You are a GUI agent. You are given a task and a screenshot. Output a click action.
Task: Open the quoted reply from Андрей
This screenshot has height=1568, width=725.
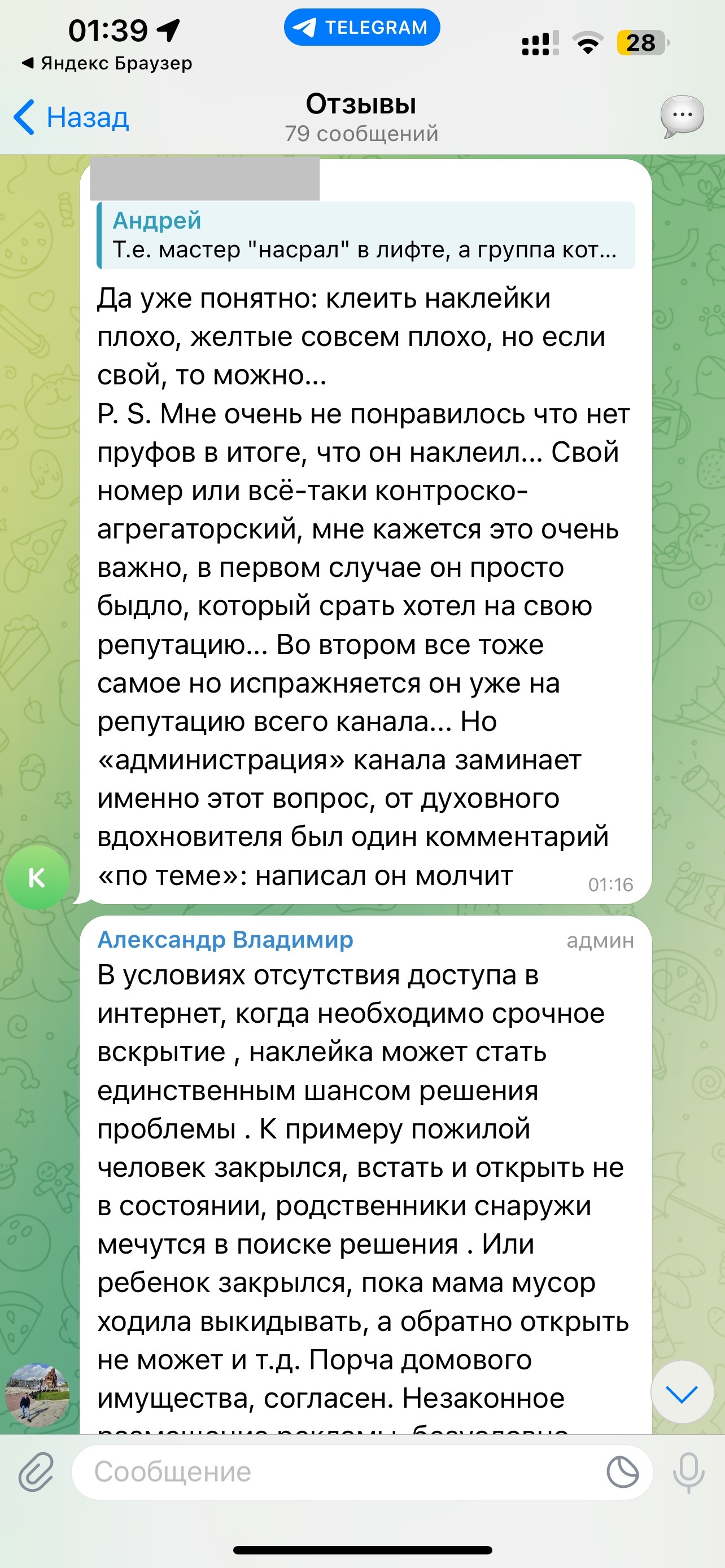[365, 235]
